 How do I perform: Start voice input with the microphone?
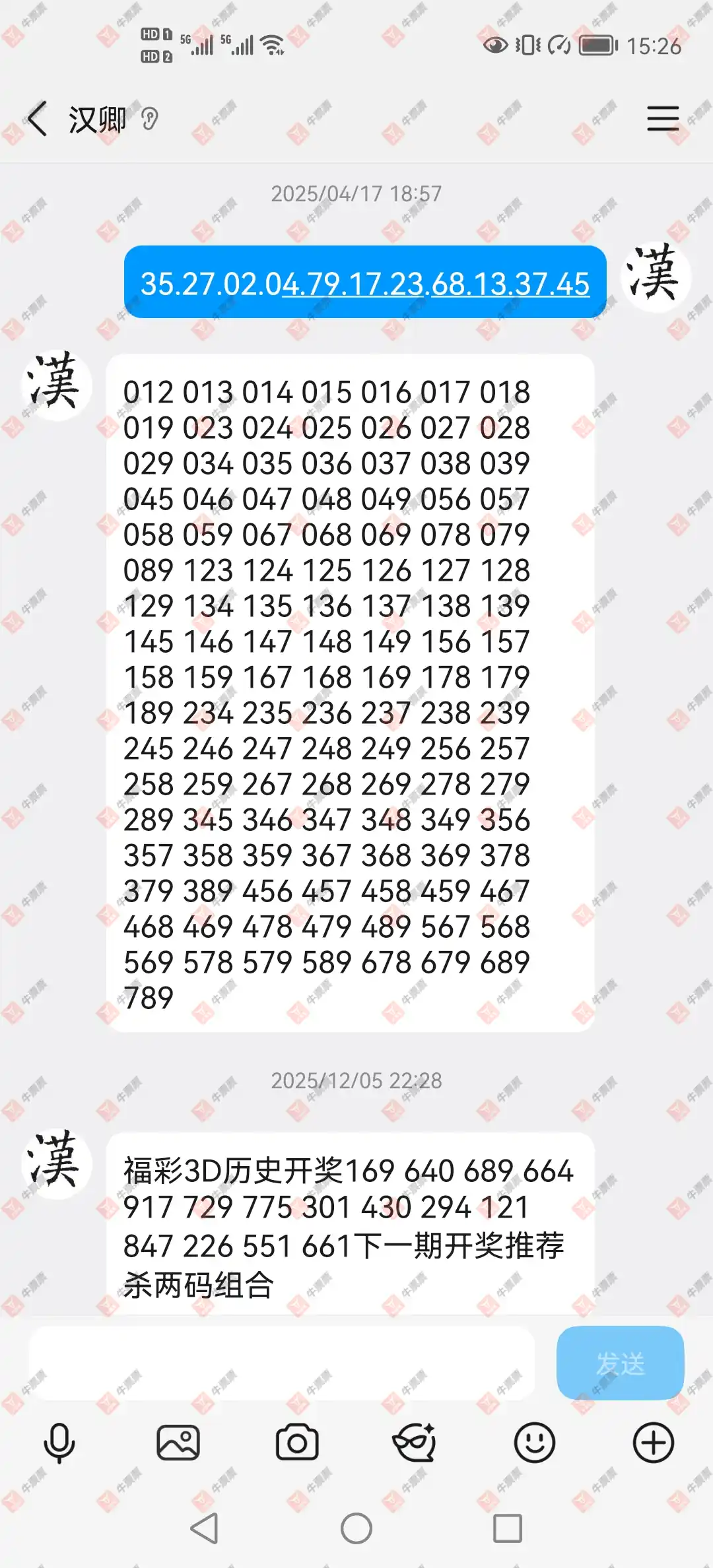[x=59, y=1443]
